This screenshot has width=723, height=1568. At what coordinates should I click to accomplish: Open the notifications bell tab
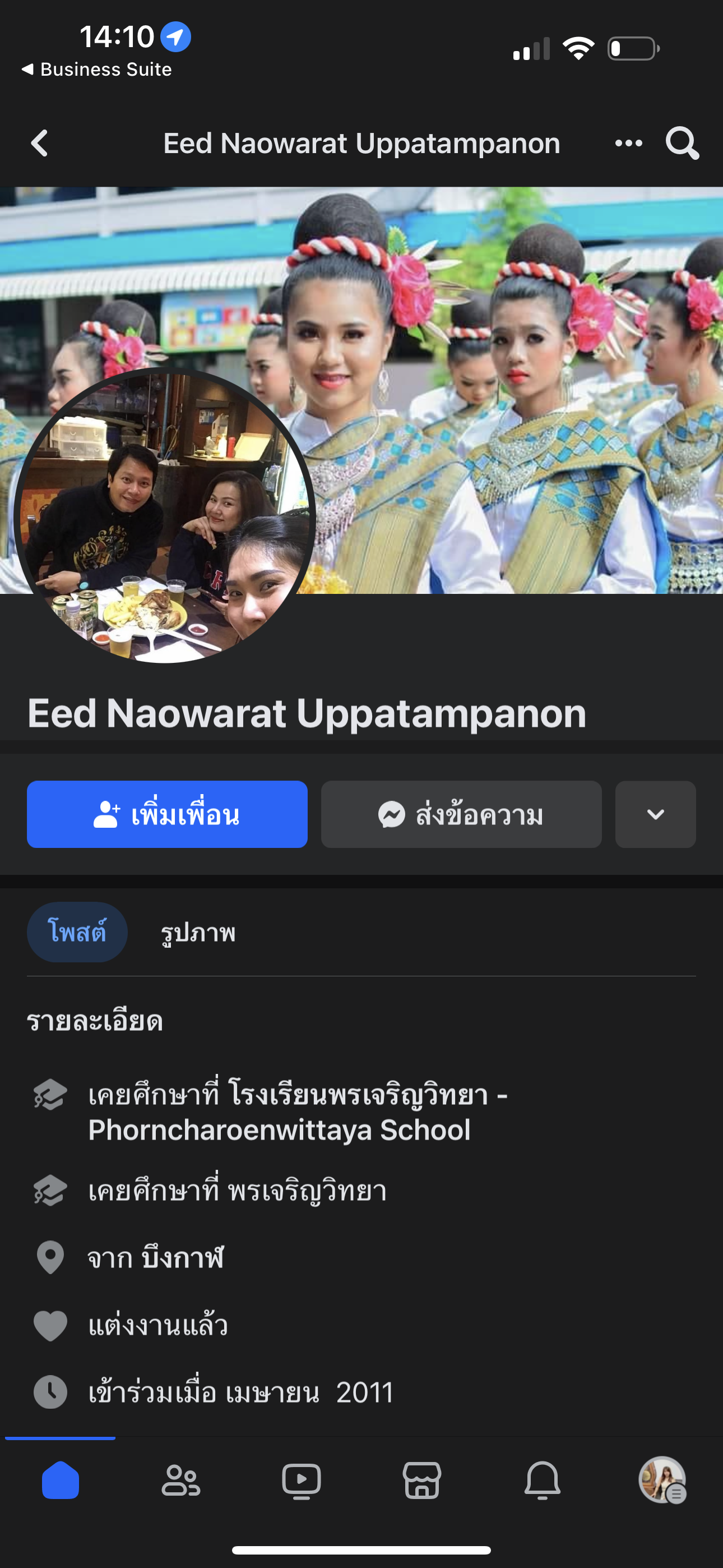[x=543, y=1481]
